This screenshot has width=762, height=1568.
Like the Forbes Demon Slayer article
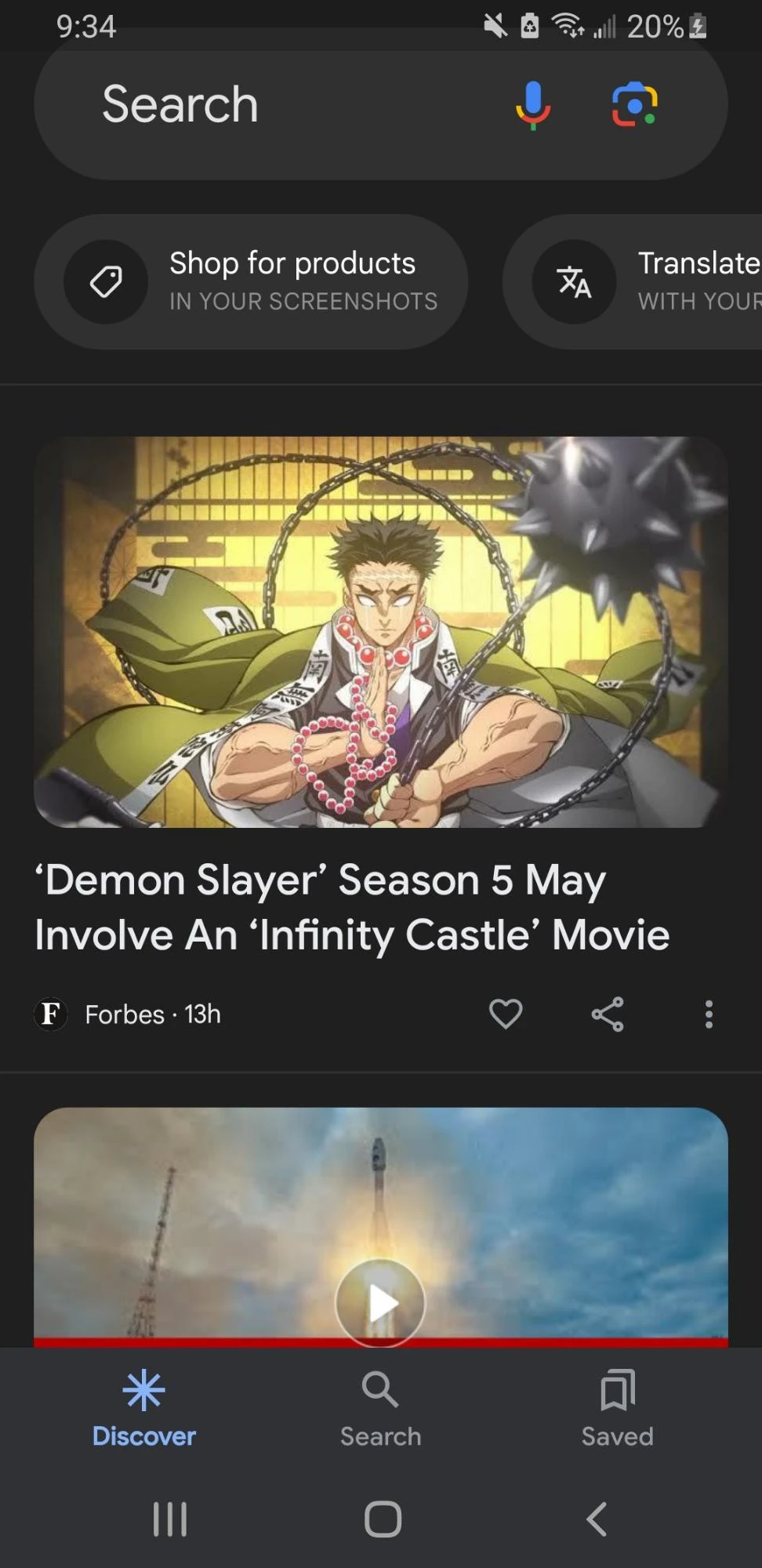point(506,1014)
